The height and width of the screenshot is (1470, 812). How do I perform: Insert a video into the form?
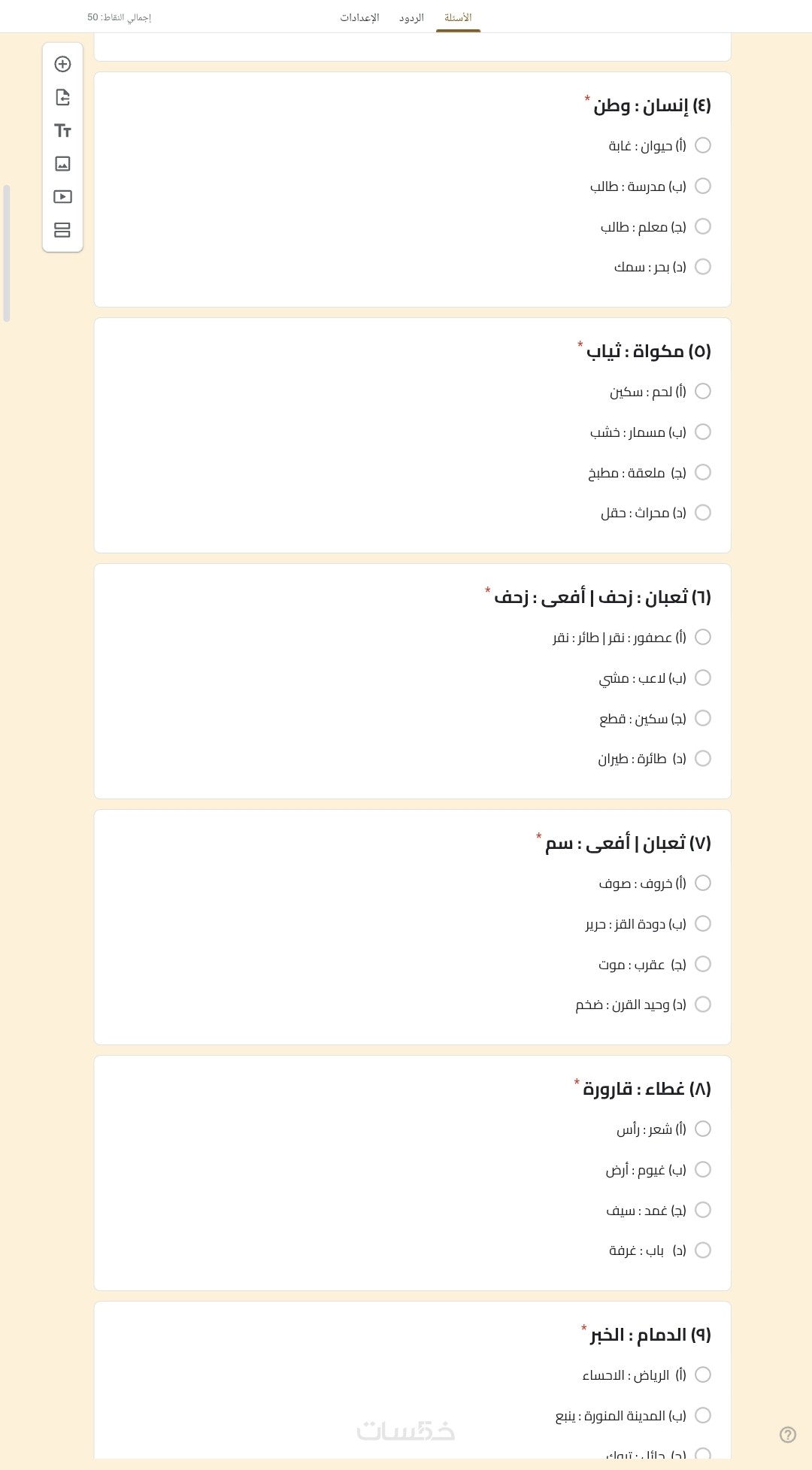tap(62, 197)
